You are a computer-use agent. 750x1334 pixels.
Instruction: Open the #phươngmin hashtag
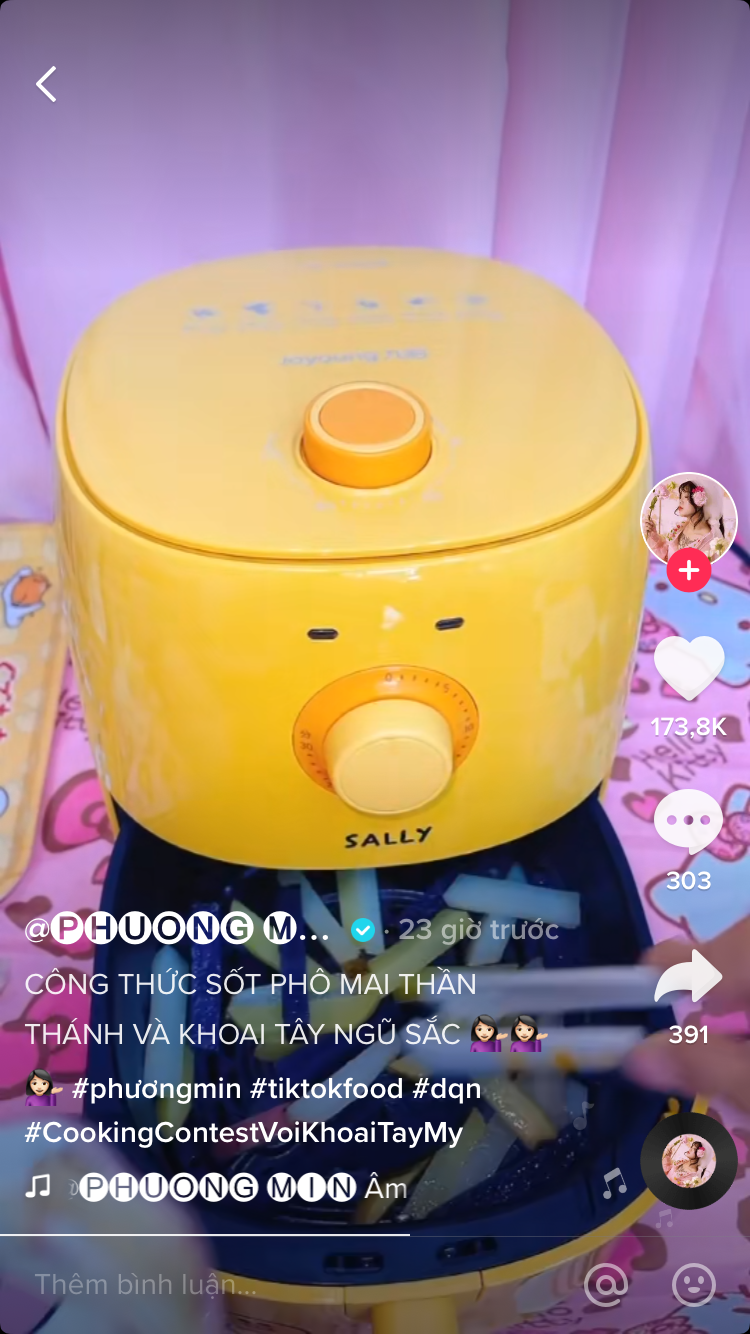click(x=156, y=1088)
